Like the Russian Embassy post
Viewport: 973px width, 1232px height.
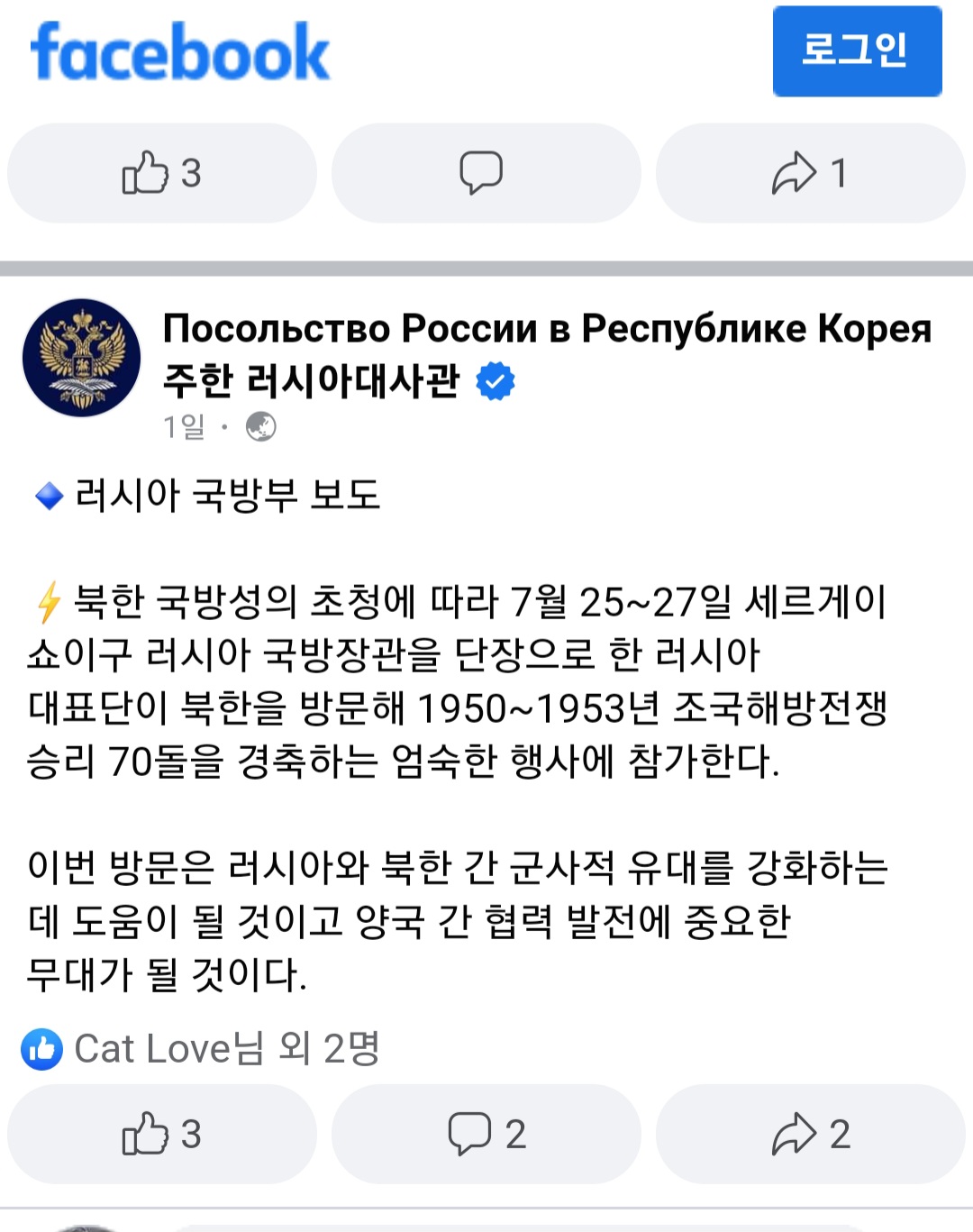pyautogui.click(x=162, y=1134)
